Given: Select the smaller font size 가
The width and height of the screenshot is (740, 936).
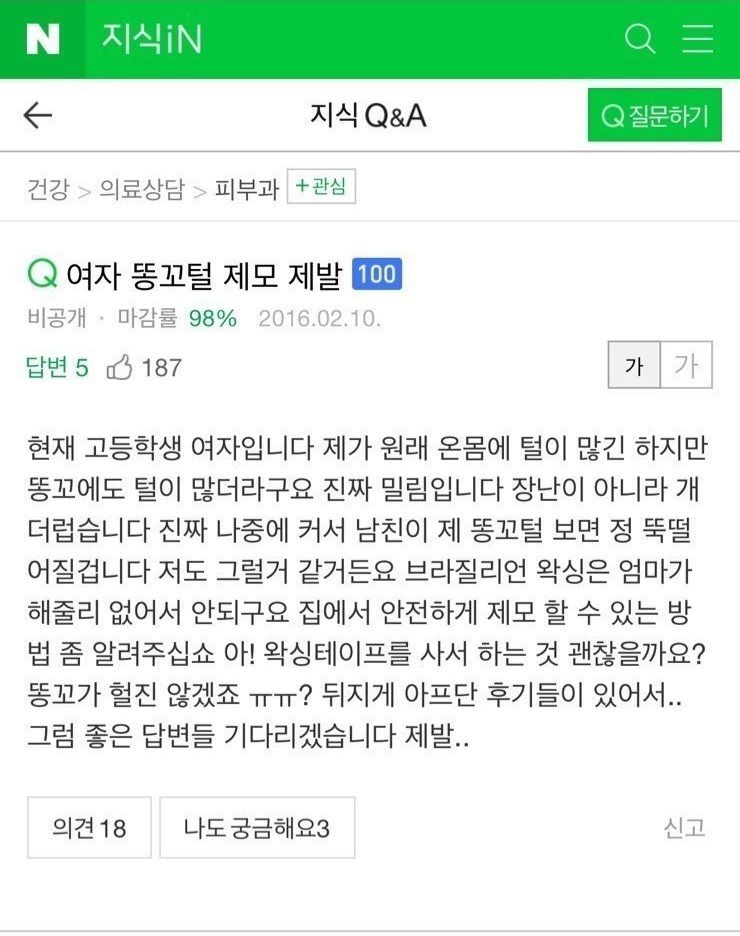Looking at the screenshot, I should 634,366.
